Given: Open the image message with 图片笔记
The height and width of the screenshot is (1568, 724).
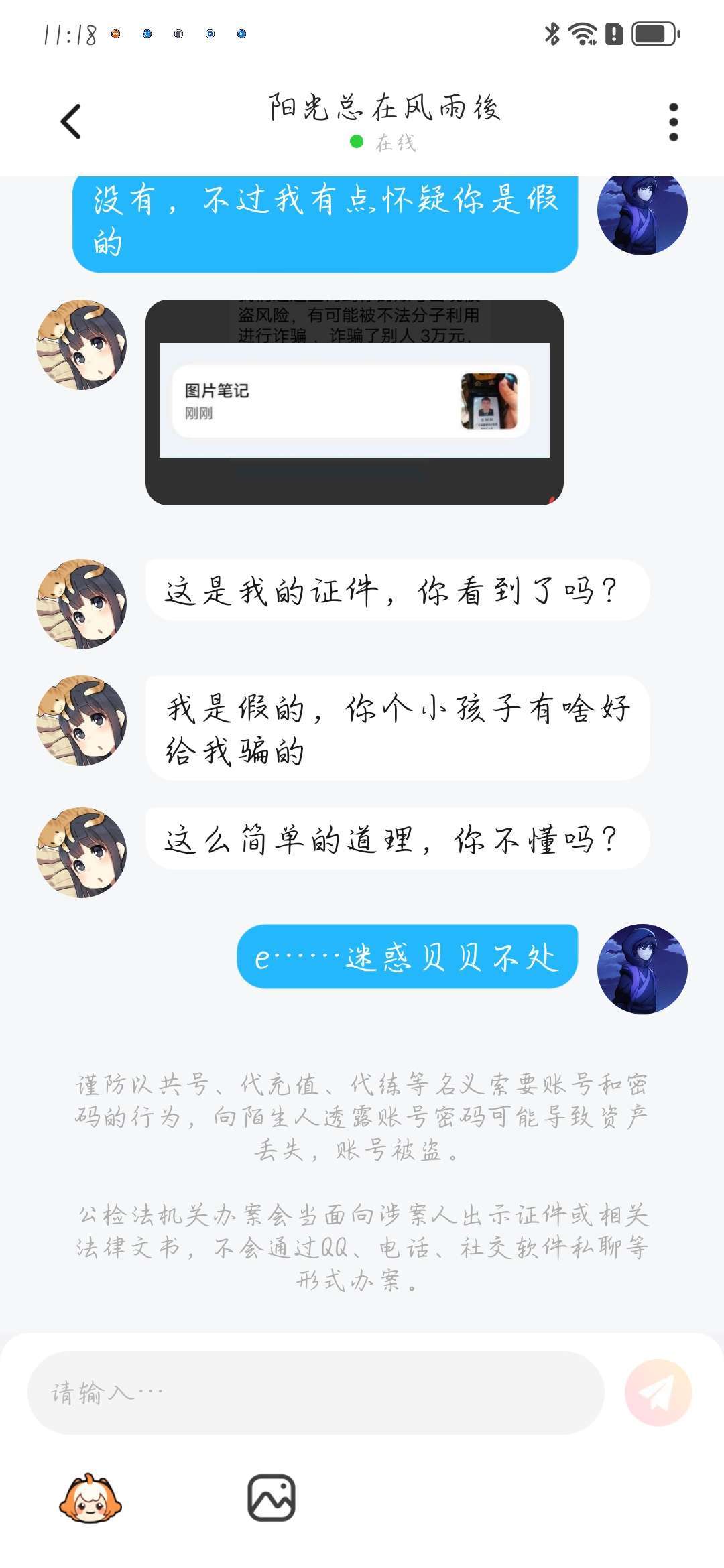Looking at the screenshot, I should tap(355, 402).
